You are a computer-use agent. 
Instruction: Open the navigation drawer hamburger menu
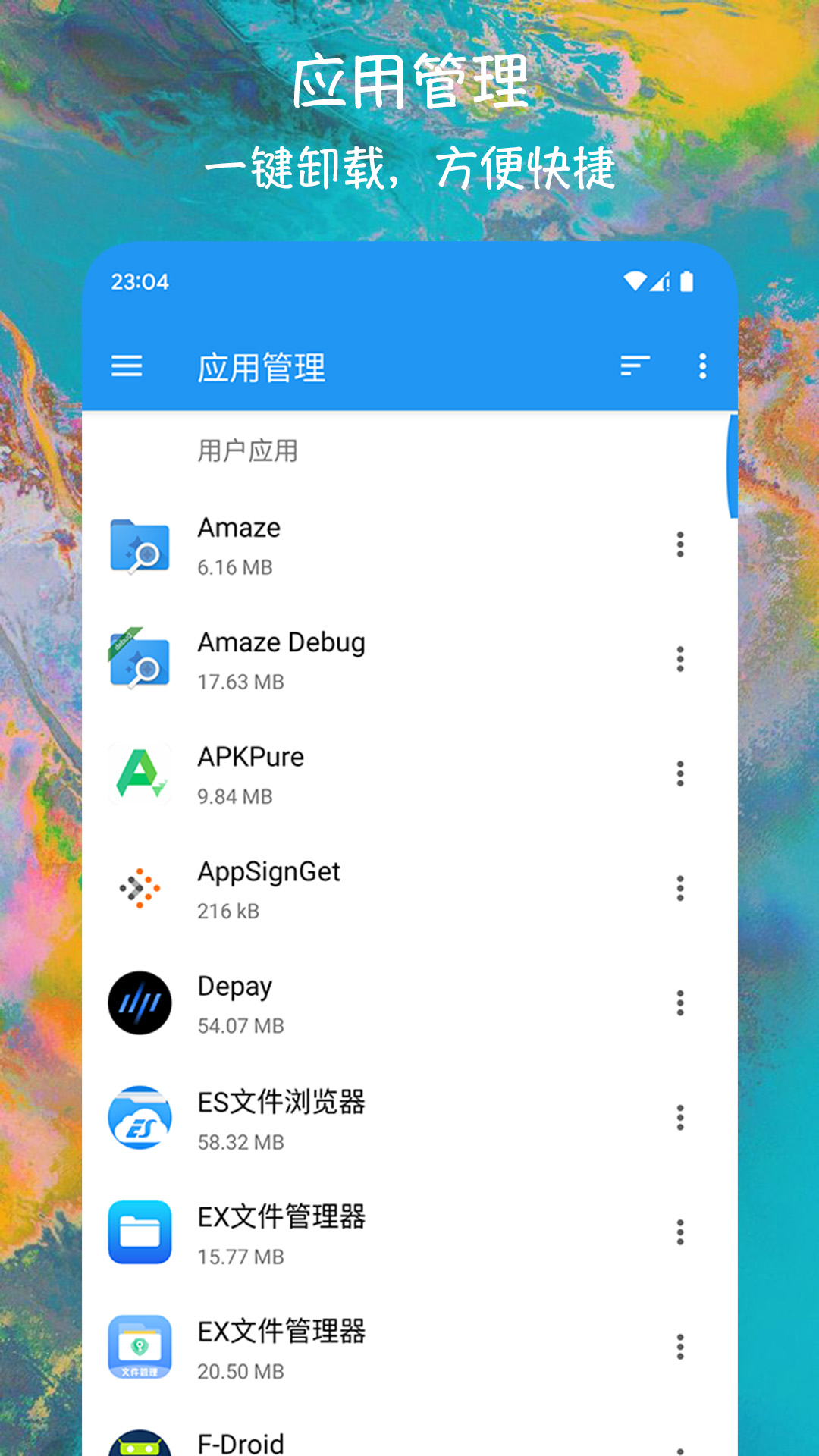point(127,367)
